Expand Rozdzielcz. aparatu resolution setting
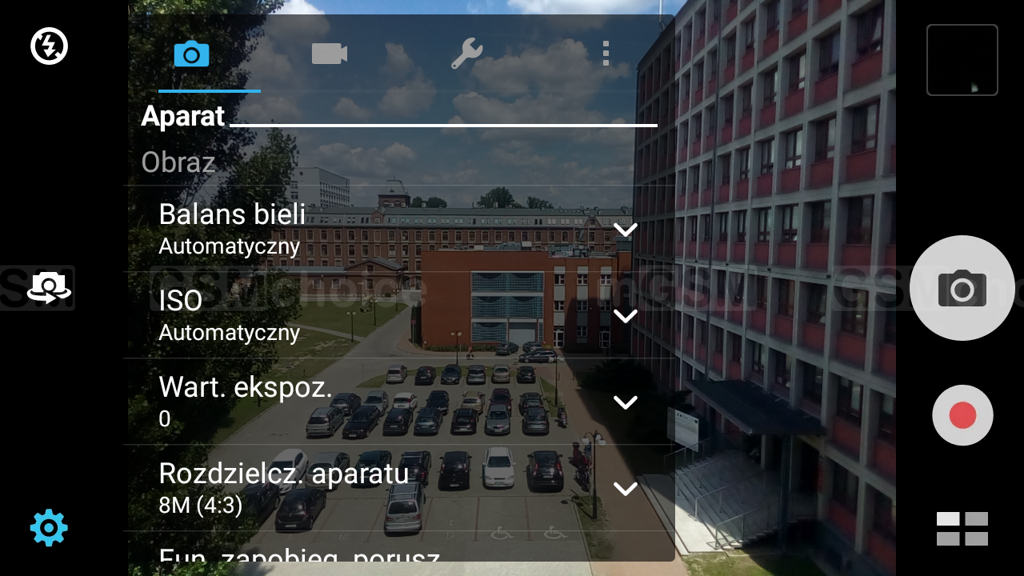This screenshot has height=576, width=1024. pos(625,489)
